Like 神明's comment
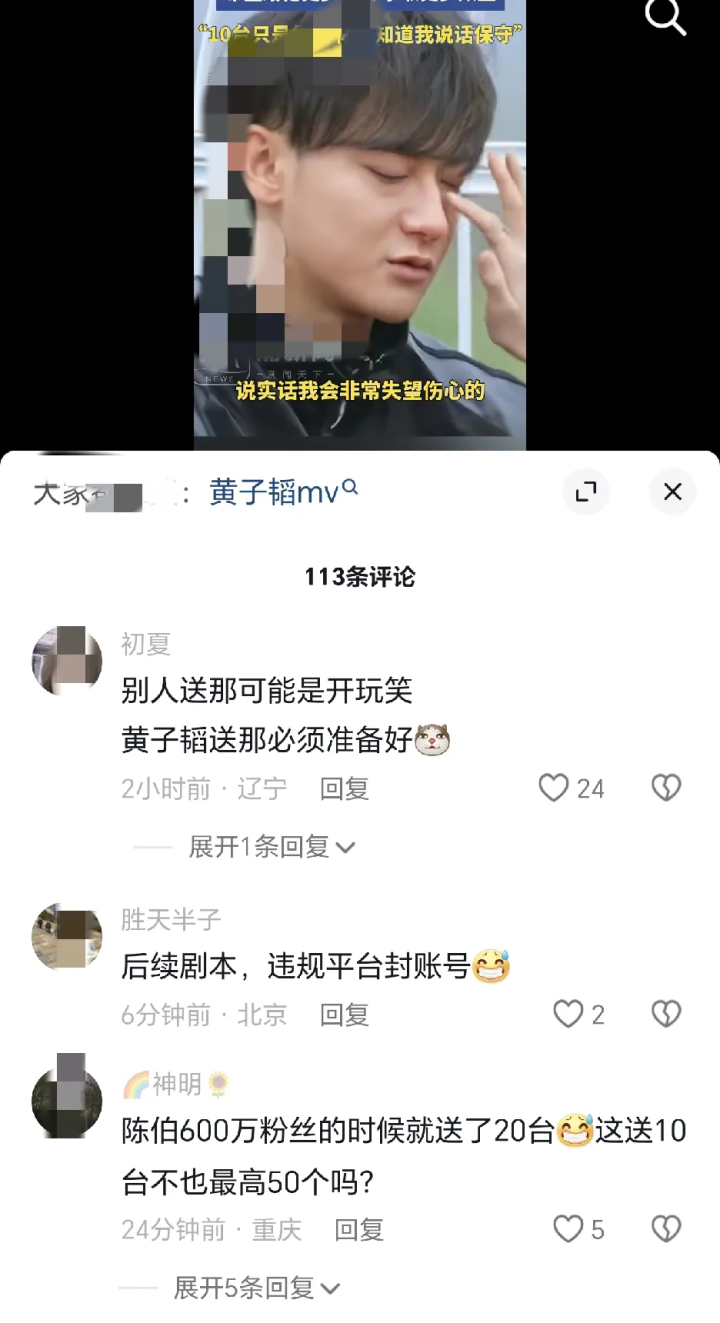The width and height of the screenshot is (720, 1323). [579, 1229]
